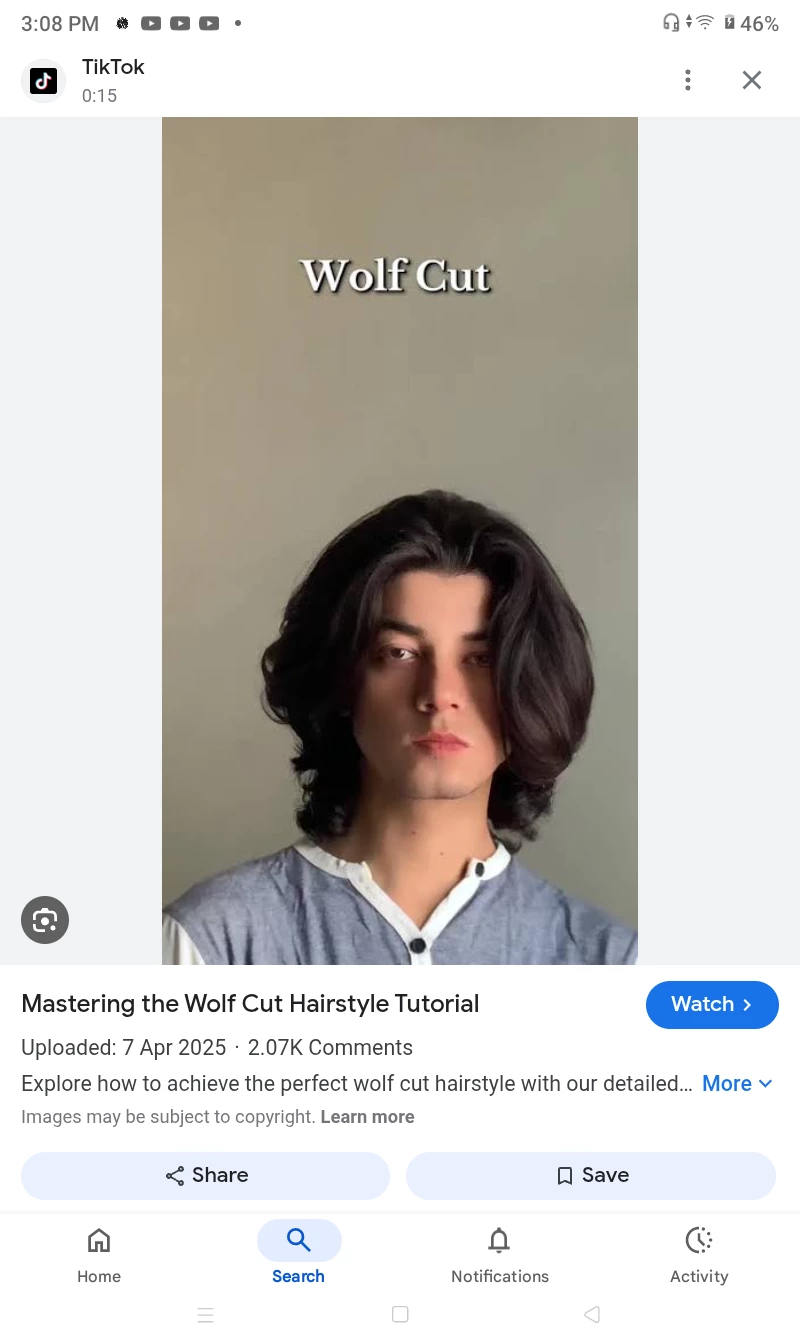Switch to the Search tab
The width and height of the screenshot is (800, 1340).
click(298, 1254)
